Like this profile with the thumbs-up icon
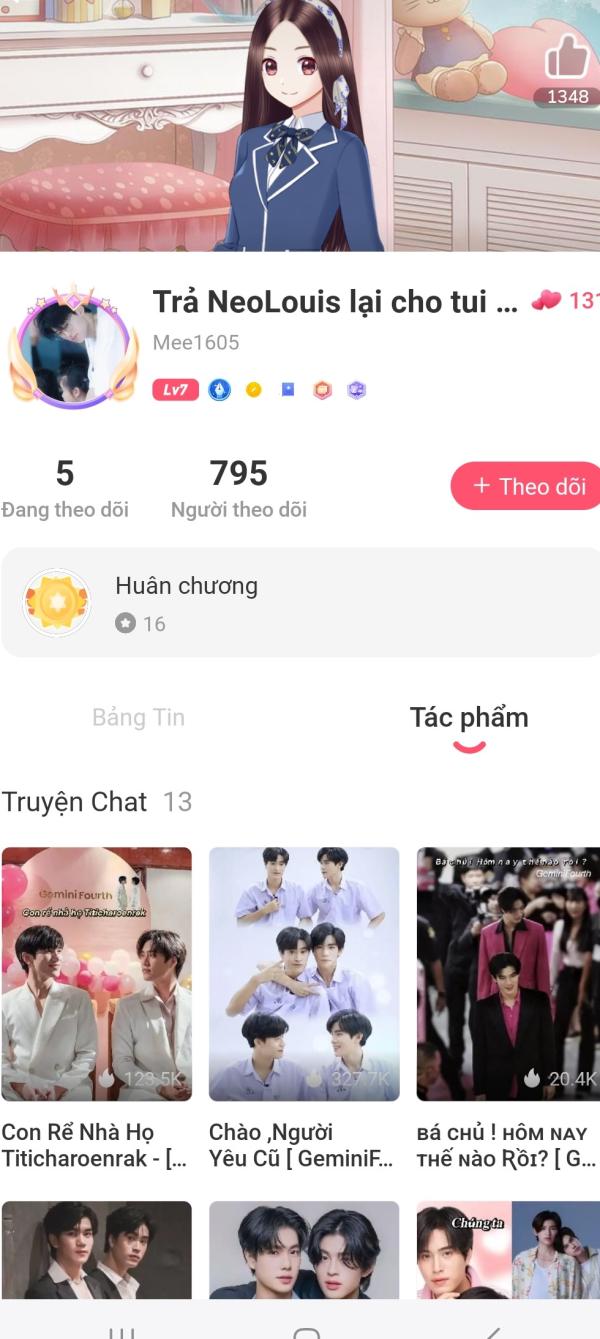600x1339 pixels. pyautogui.click(x=566, y=60)
